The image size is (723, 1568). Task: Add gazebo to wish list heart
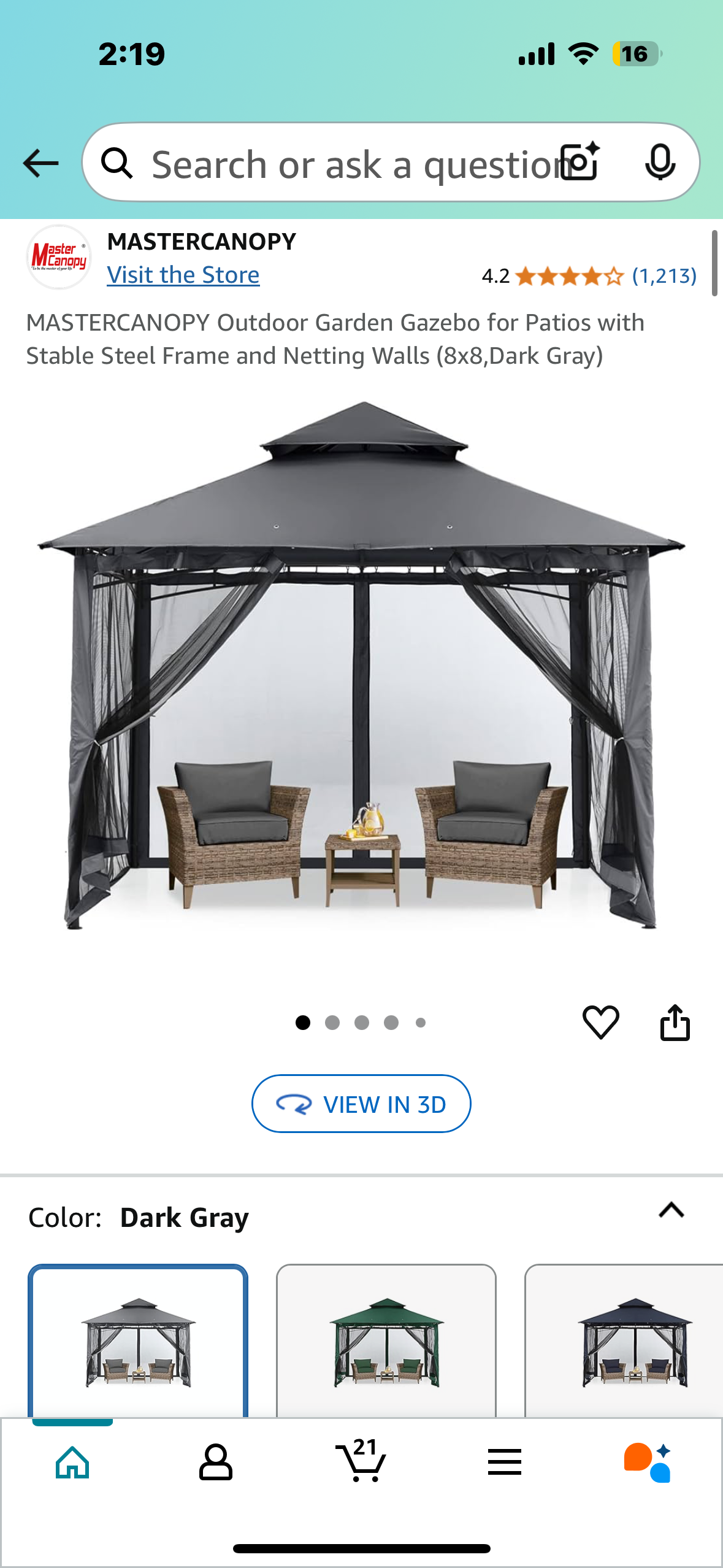pyautogui.click(x=600, y=1022)
